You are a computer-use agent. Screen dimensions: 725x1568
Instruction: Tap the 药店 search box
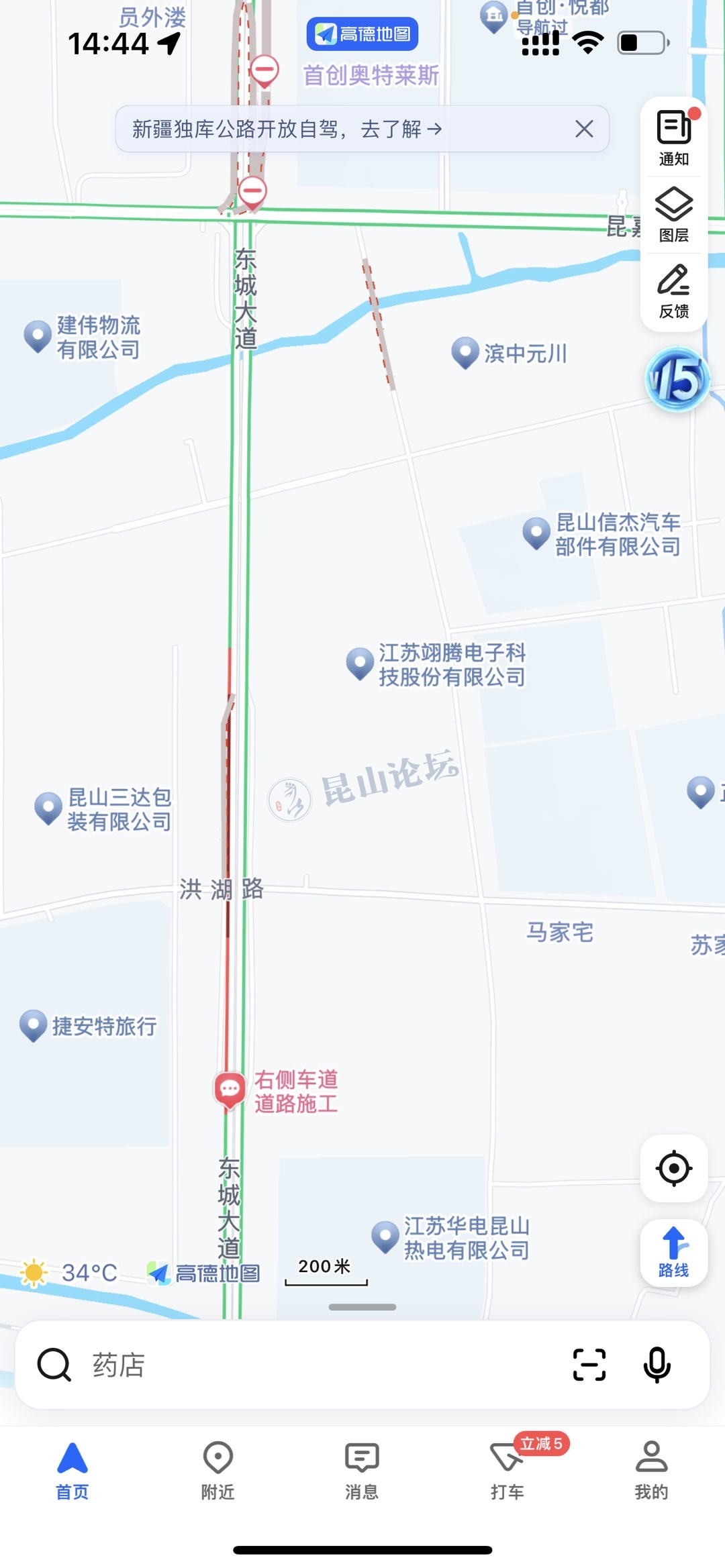coord(302,1365)
